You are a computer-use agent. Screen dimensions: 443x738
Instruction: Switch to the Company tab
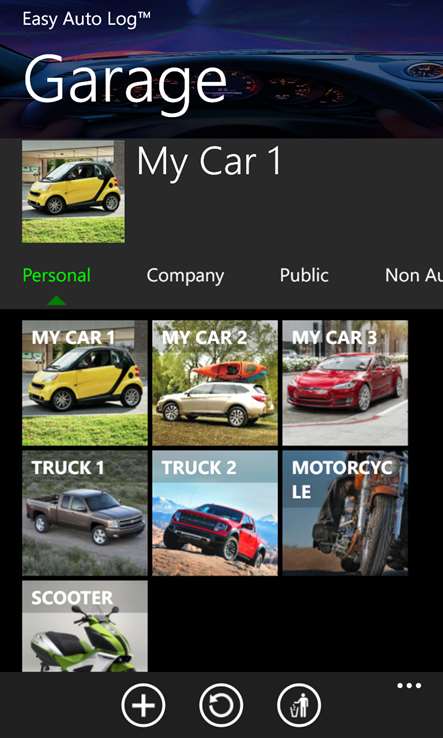pyautogui.click(x=185, y=275)
